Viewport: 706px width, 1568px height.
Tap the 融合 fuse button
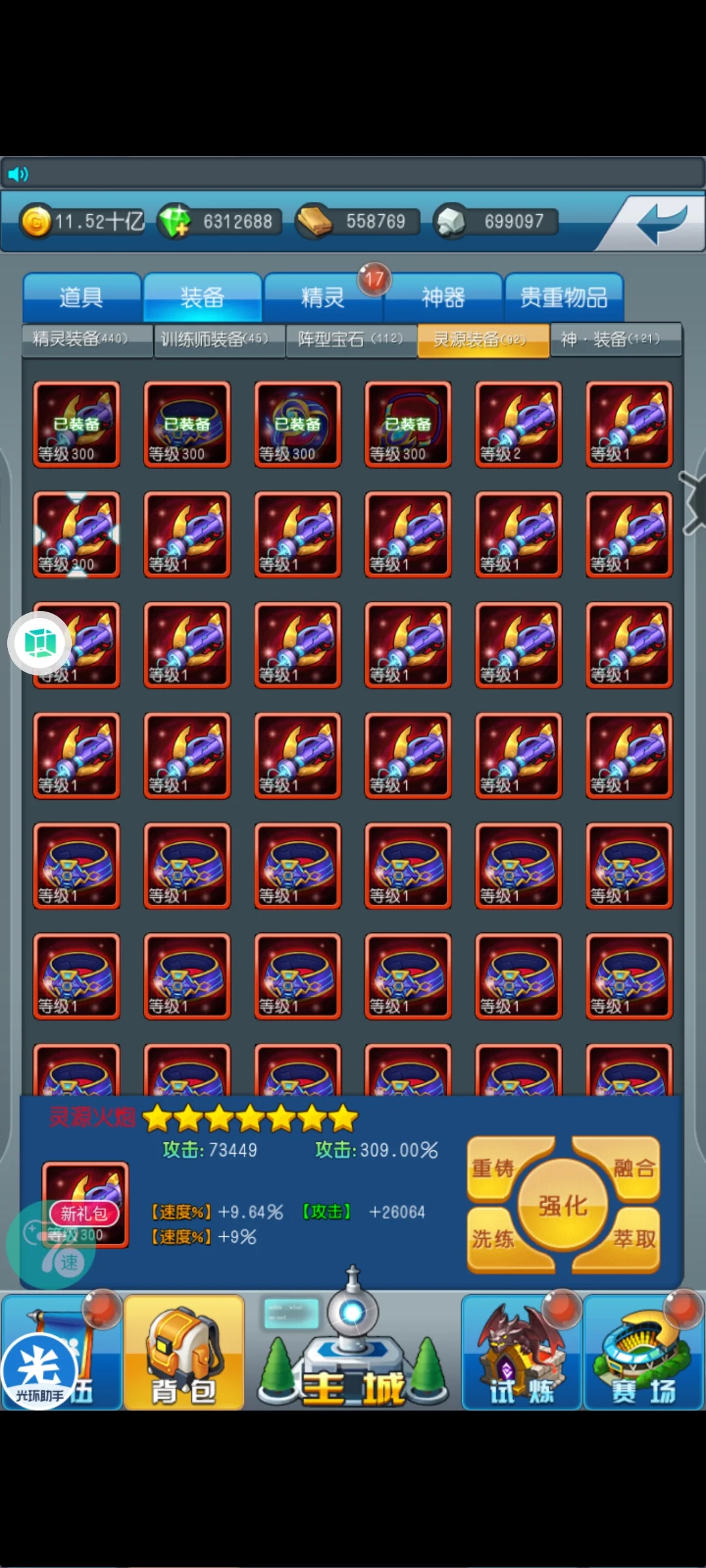[x=631, y=1168]
